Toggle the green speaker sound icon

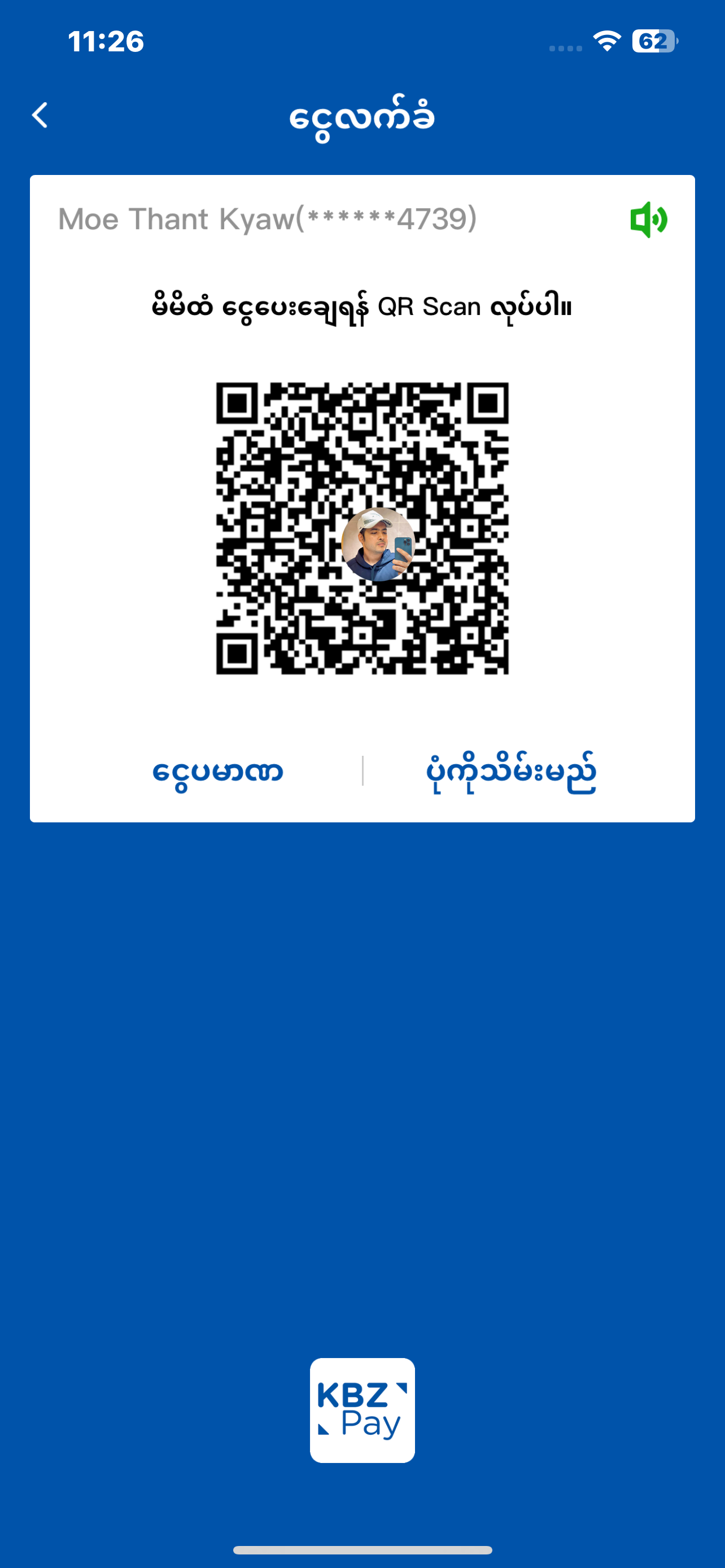(x=648, y=219)
